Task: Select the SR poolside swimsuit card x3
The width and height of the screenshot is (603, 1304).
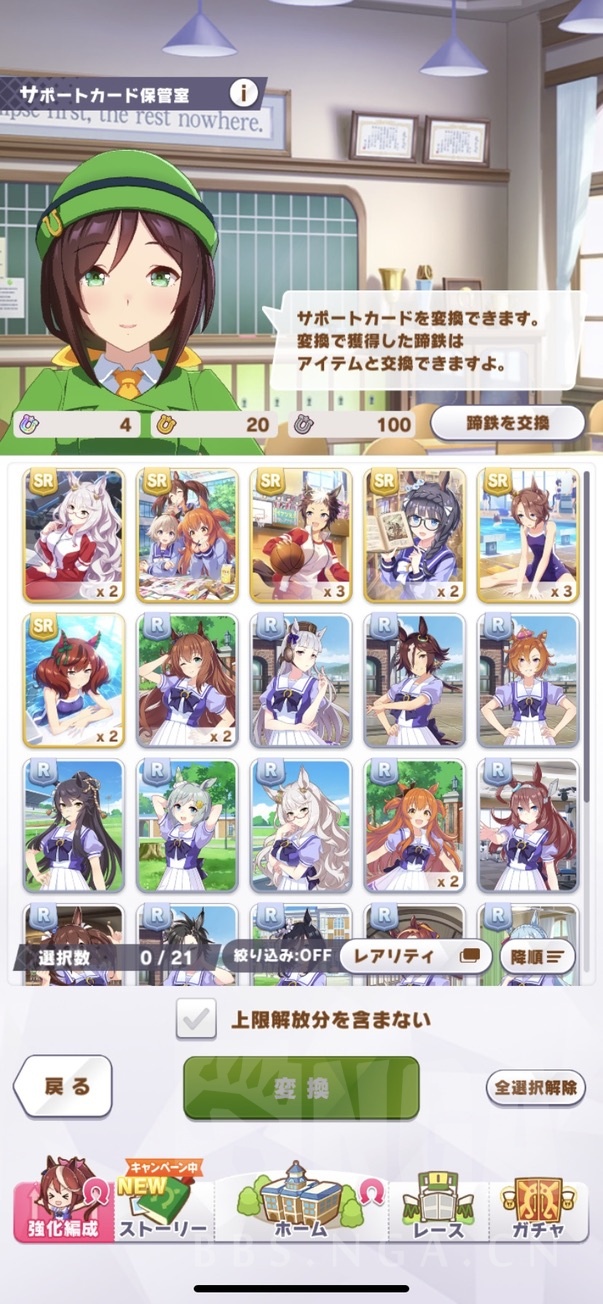Action: (x=528, y=535)
